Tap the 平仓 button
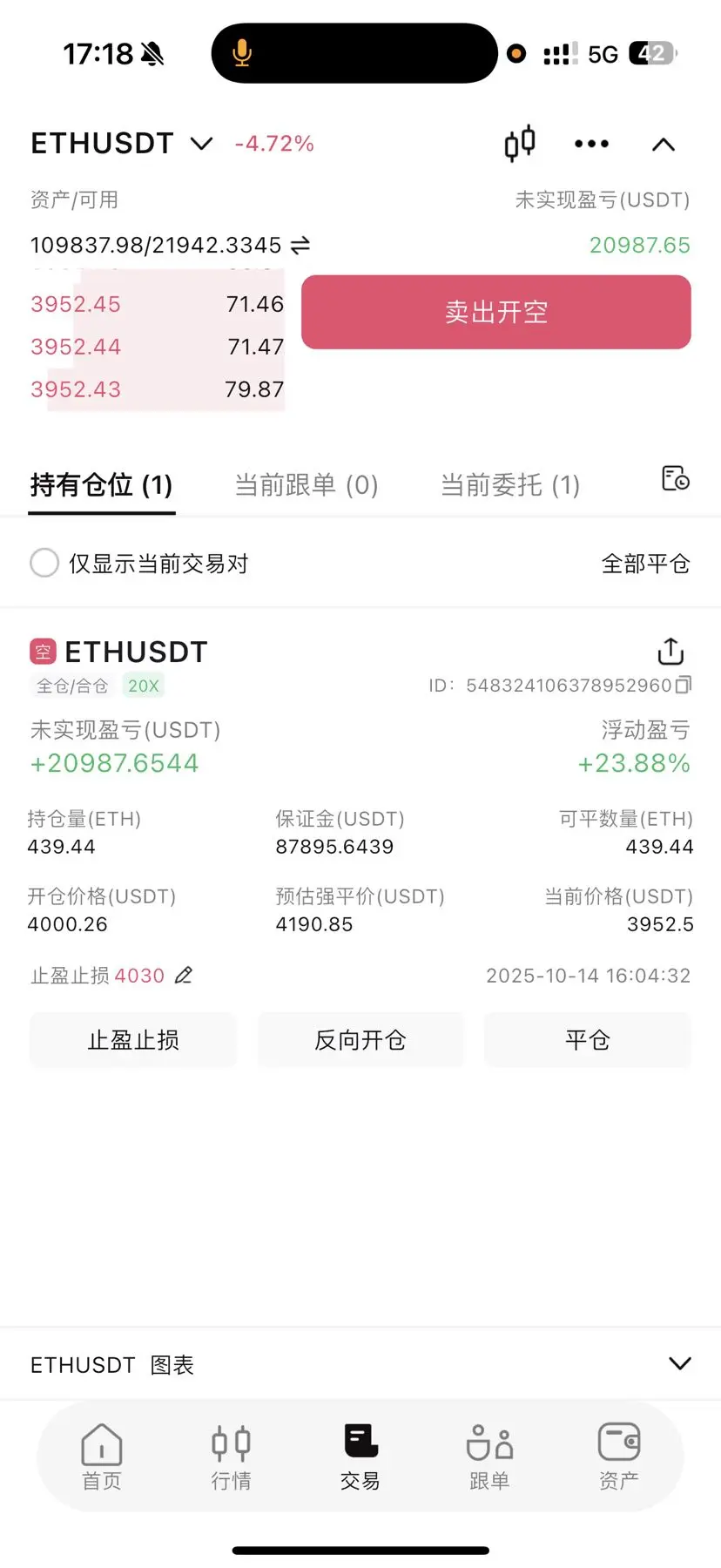Image resolution: width=721 pixels, height=1568 pixels. pos(588,1040)
